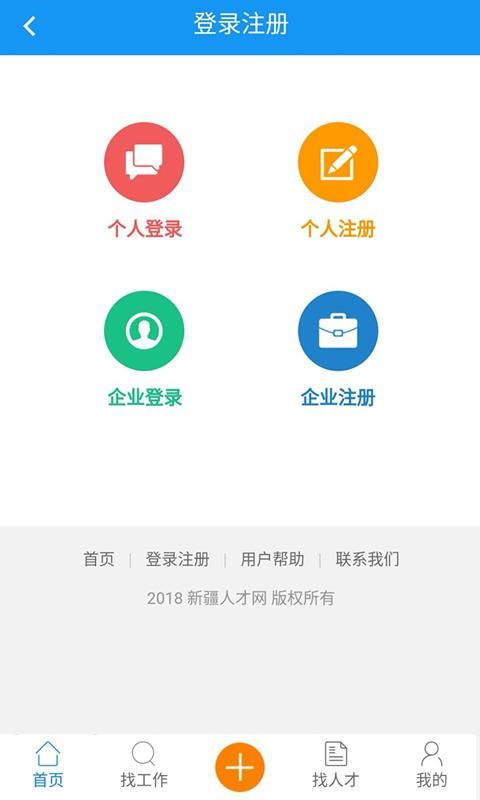The width and height of the screenshot is (480, 800).
Task: Tap the 登录注册 footer link
Action: coord(178,559)
